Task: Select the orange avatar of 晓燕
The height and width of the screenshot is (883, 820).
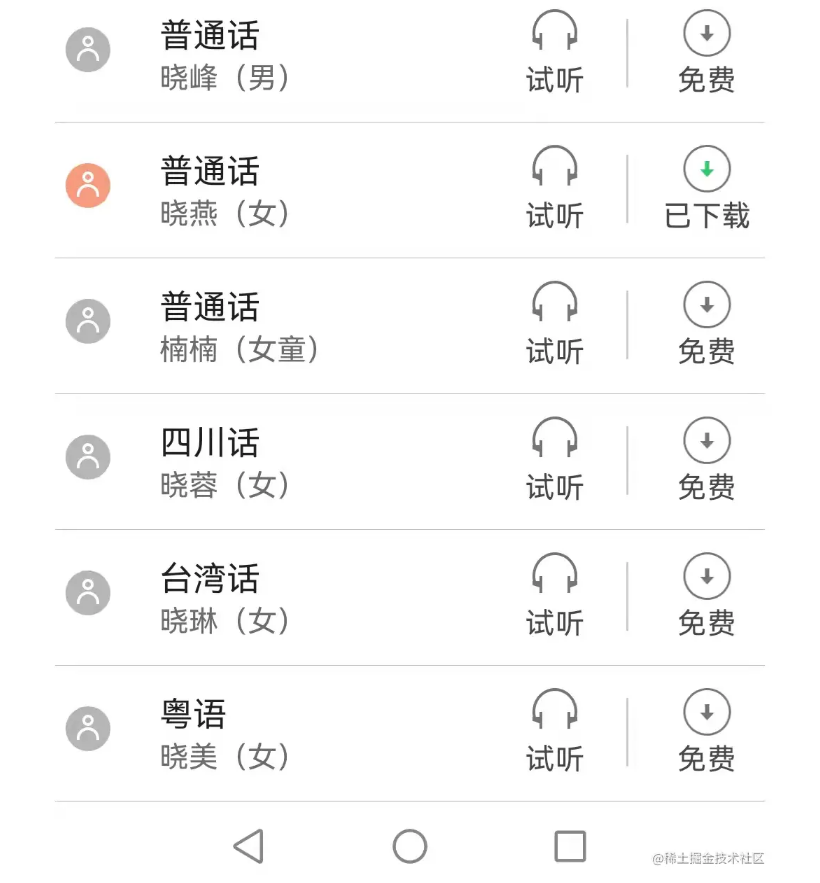Action: click(x=87, y=185)
